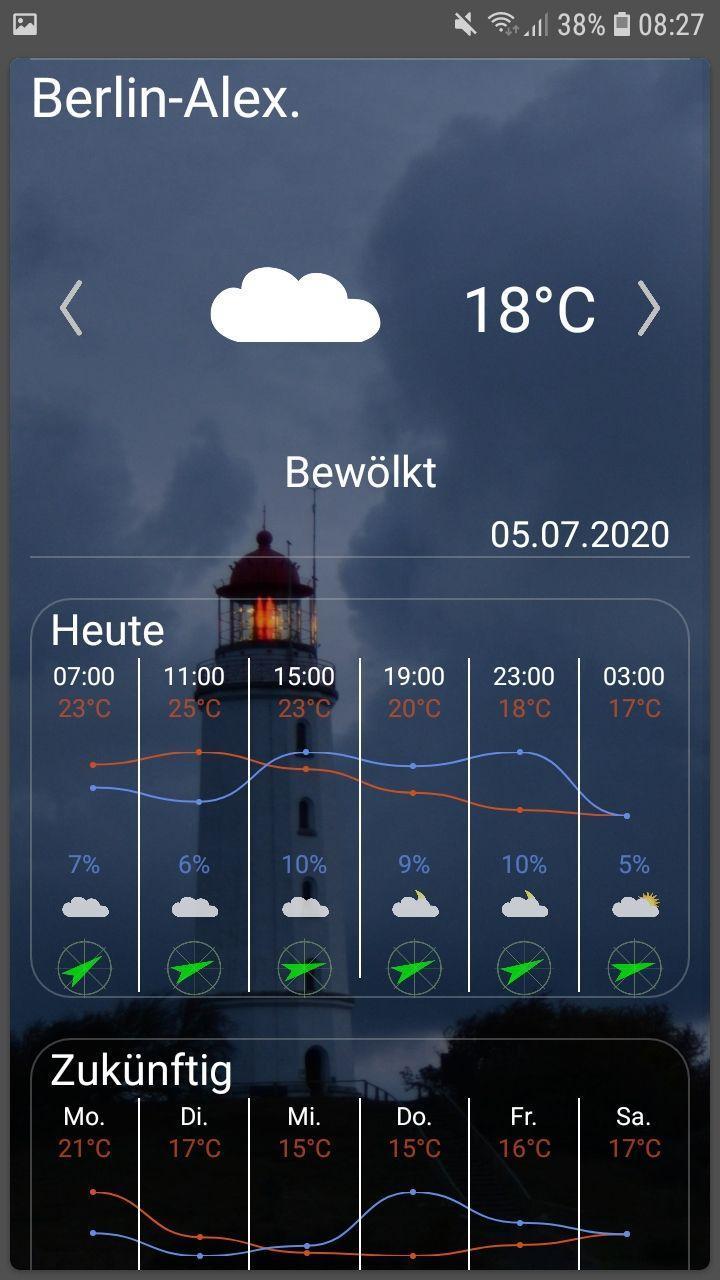The image size is (720, 1280).
Task: Click the 25°C reading under 11:00
Action: click(x=194, y=707)
